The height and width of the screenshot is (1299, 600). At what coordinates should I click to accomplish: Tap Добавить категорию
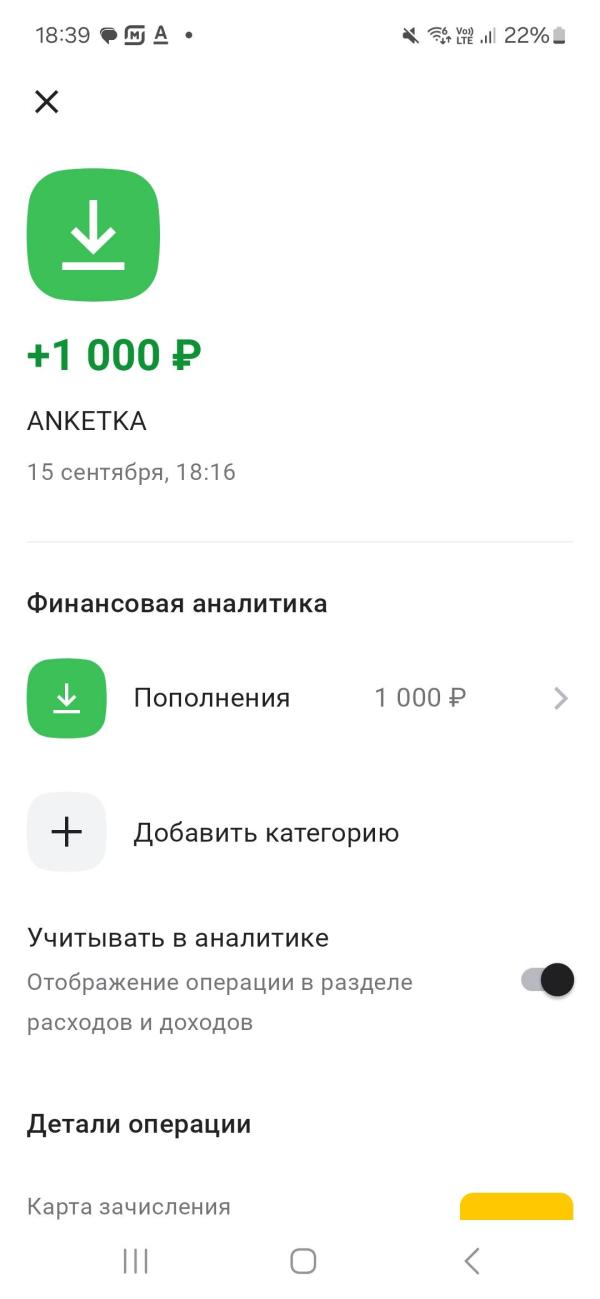(266, 832)
